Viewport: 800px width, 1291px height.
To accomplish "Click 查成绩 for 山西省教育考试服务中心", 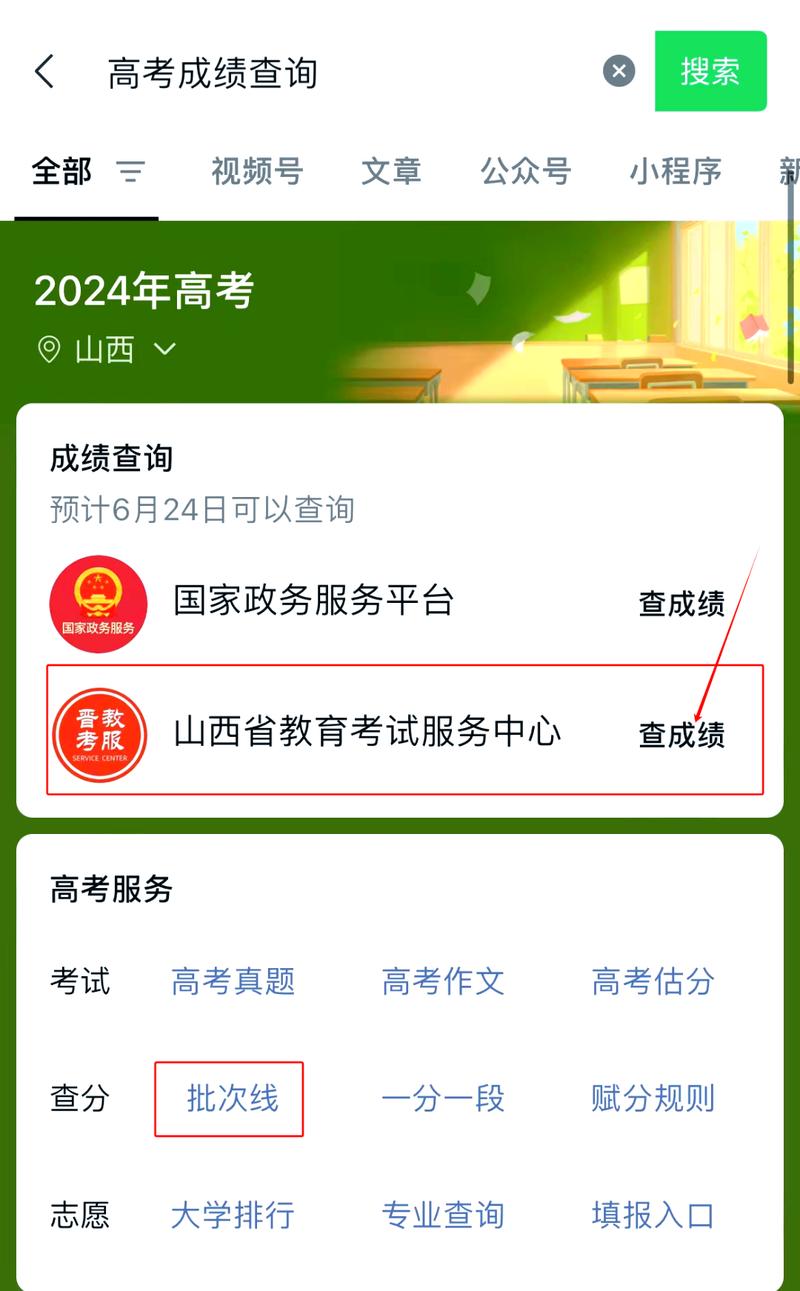I will 681,734.
